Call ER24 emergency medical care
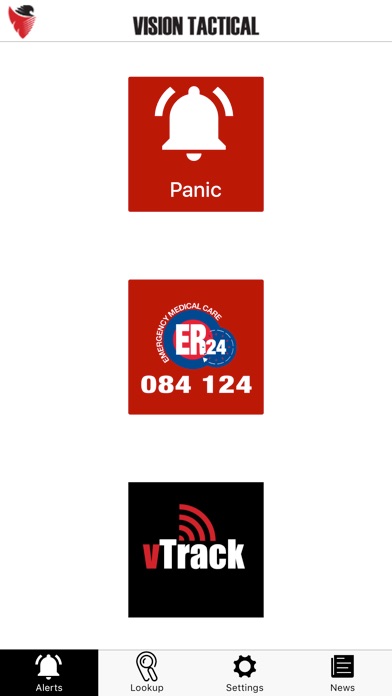392x696 pixels. point(196,347)
